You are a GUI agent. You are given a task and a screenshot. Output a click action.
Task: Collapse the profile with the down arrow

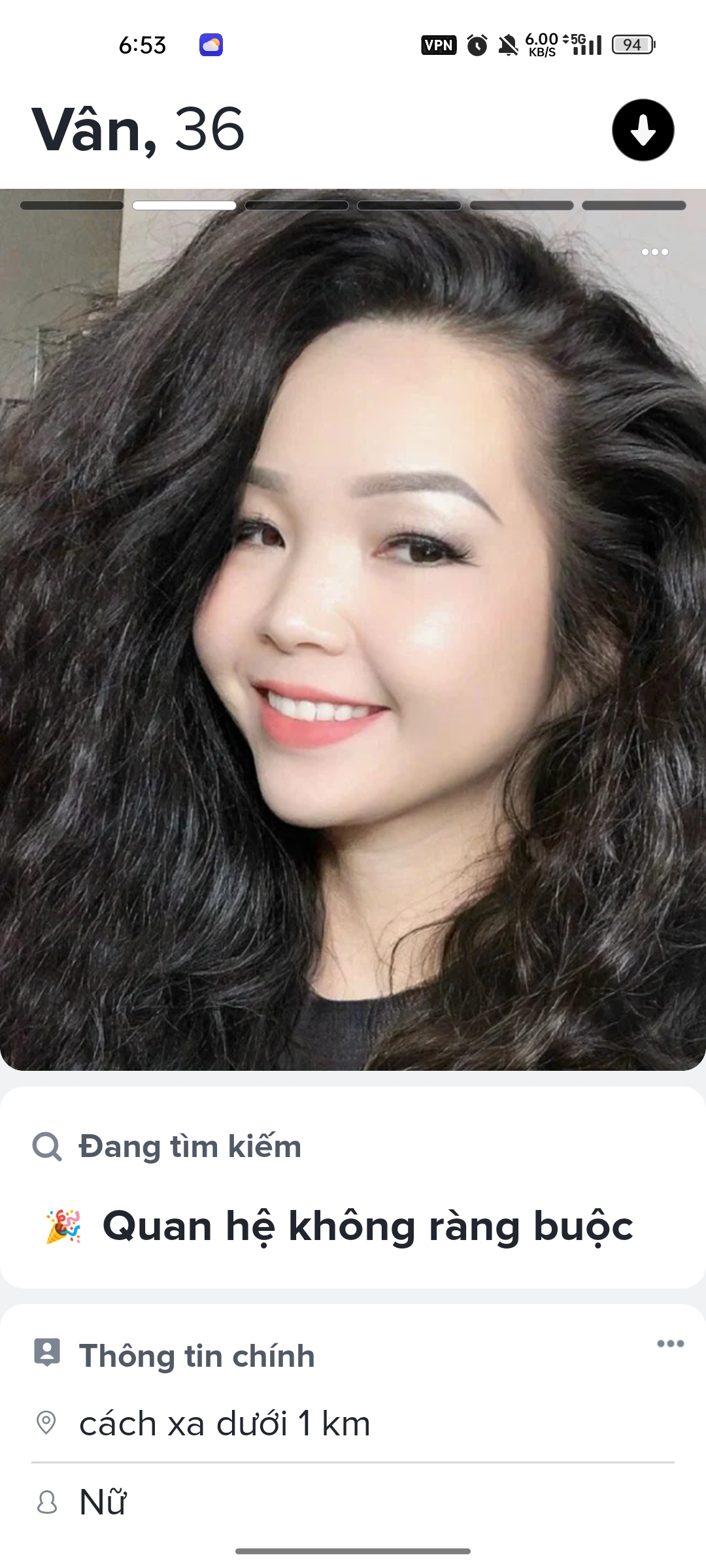click(x=643, y=130)
